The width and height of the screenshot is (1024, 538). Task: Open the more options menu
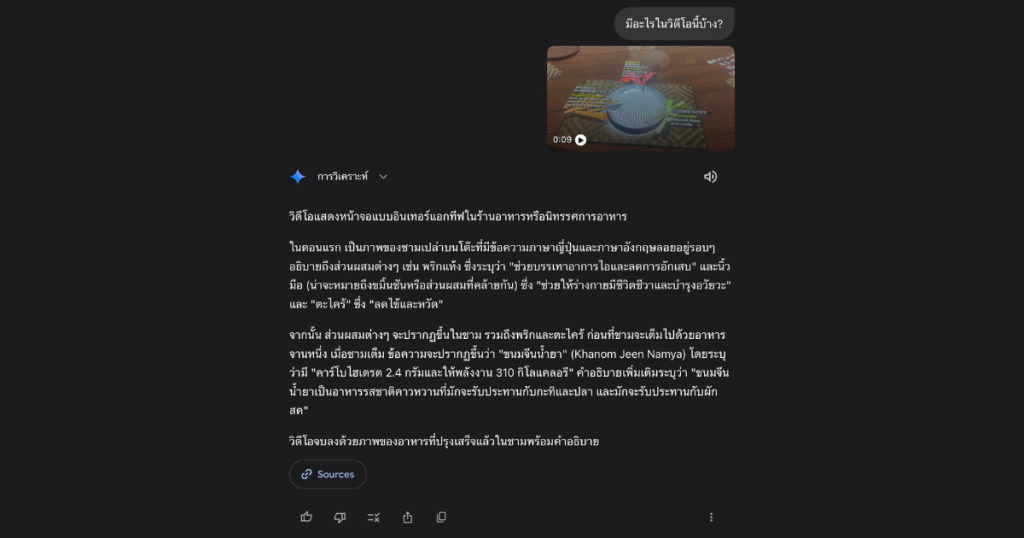coord(711,517)
